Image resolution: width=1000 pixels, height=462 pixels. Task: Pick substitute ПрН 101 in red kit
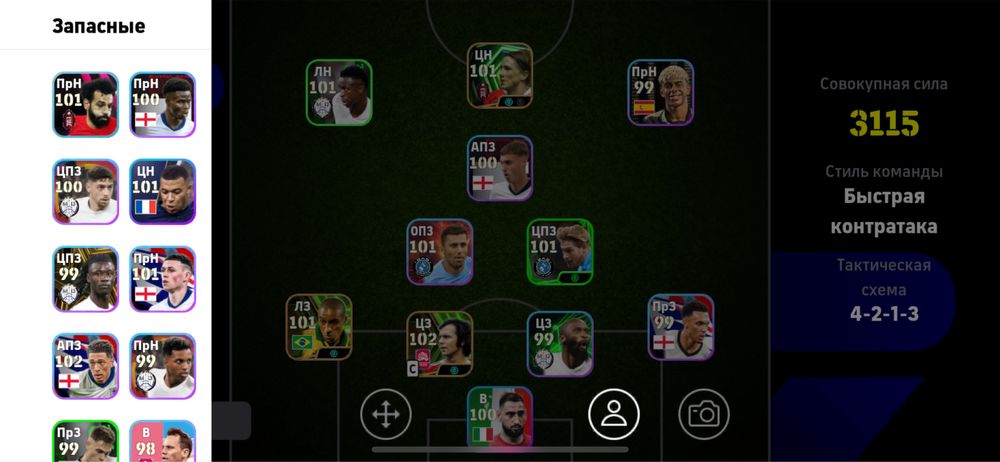(86, 104)
